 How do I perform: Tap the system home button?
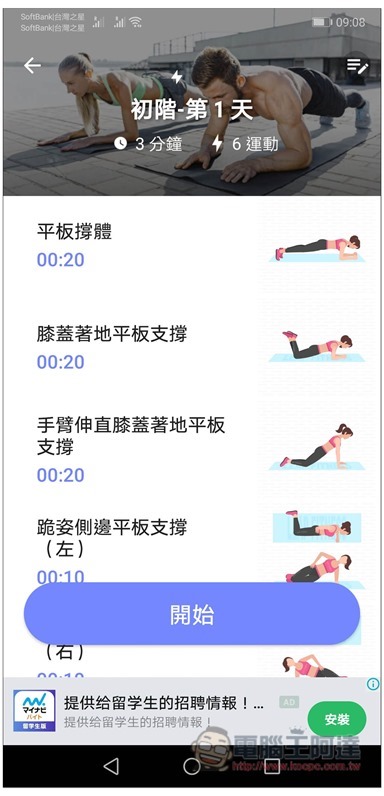click(x=191, y=766)
